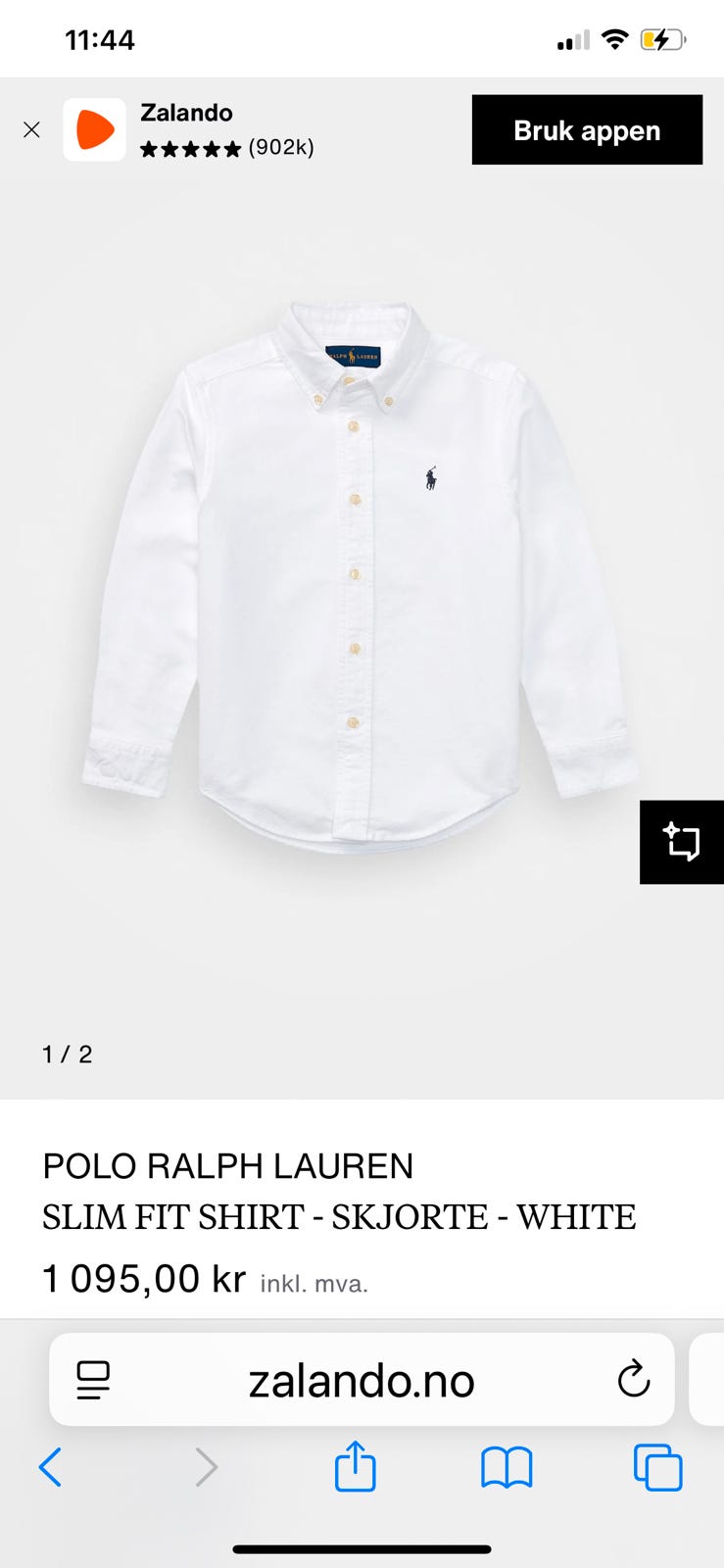Go back to the previous page
Screen dimensions: 724x1568
click(51, 1467)
